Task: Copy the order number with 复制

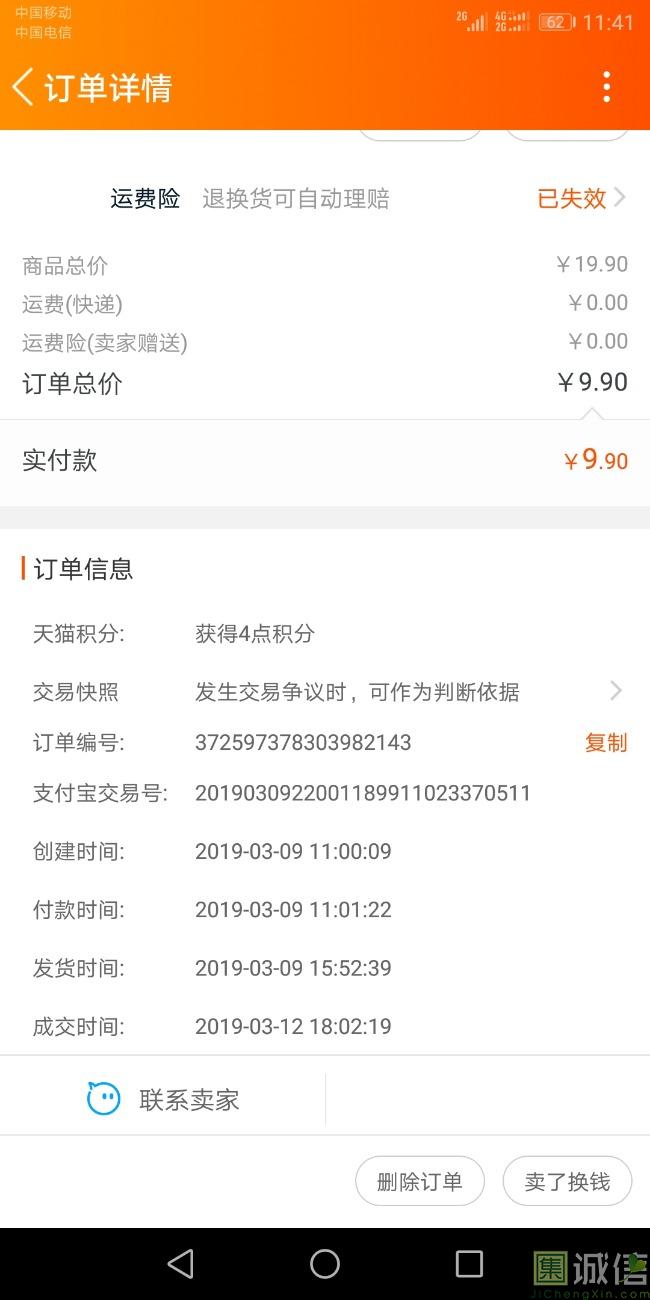Action: coord(606,742)
